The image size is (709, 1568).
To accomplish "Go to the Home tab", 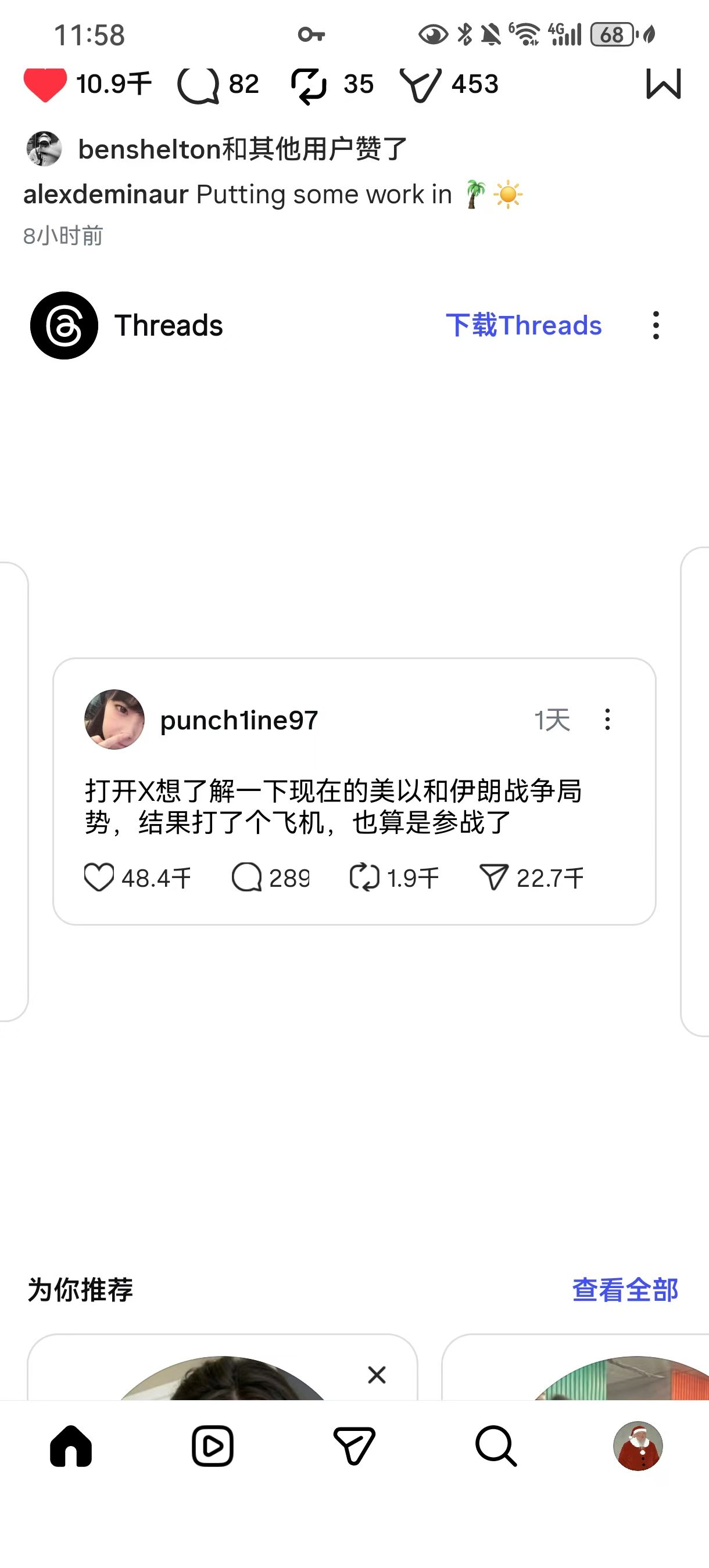I will tap(71, 1445).
